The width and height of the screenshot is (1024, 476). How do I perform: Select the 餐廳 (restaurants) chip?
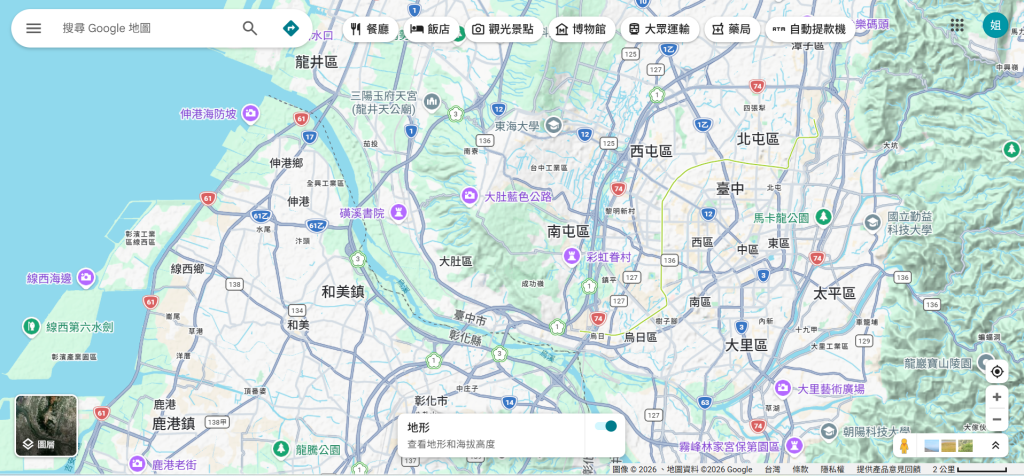pos(369,29)
